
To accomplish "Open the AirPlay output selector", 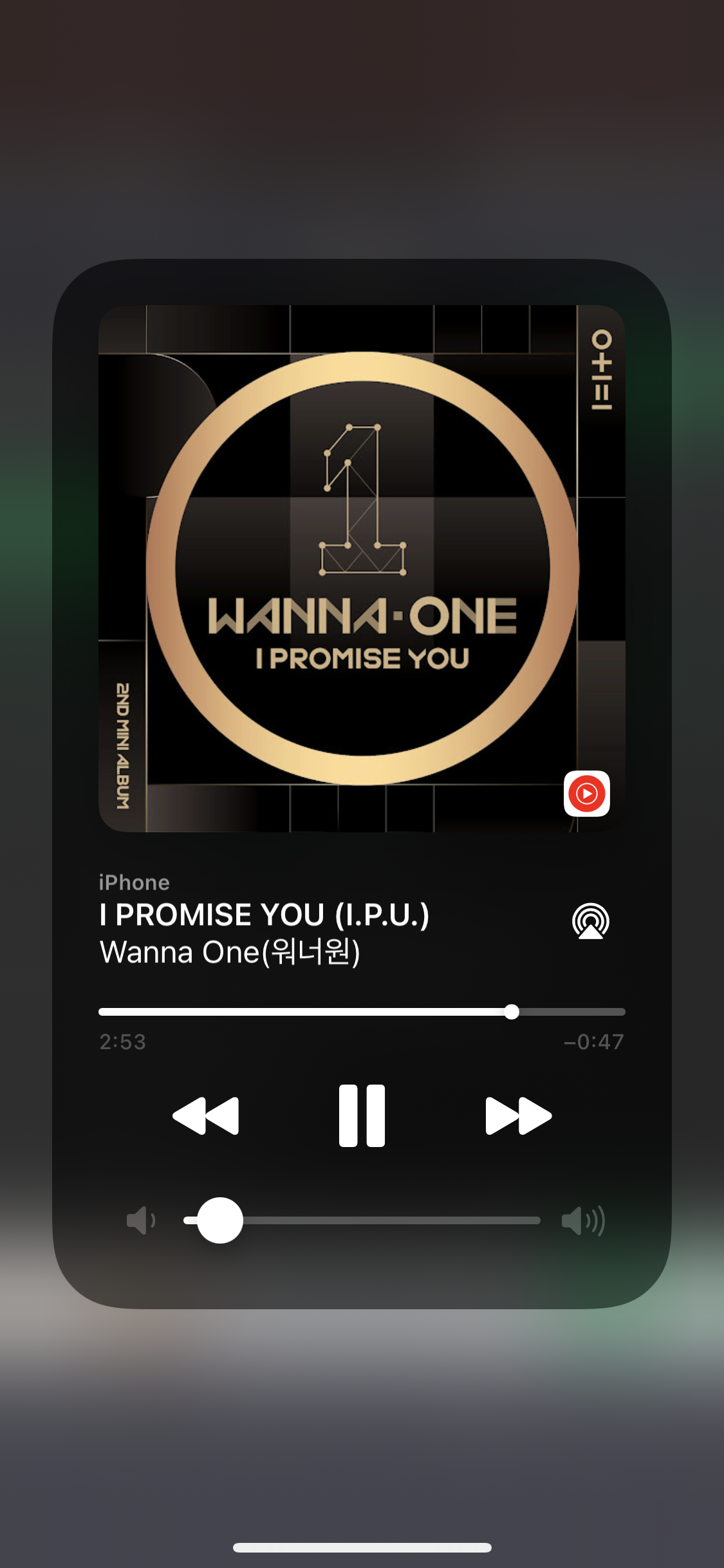I will [591, 921].
